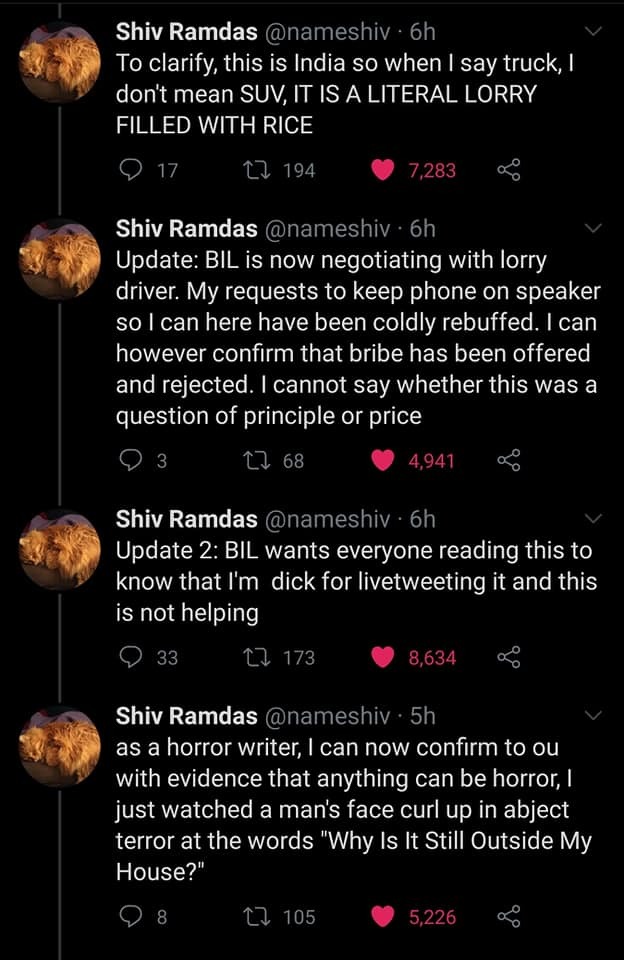The image size is (624, 960).
Task: Open the reply thread on the 'Update 2' tweet
Action: coord(131,657)
